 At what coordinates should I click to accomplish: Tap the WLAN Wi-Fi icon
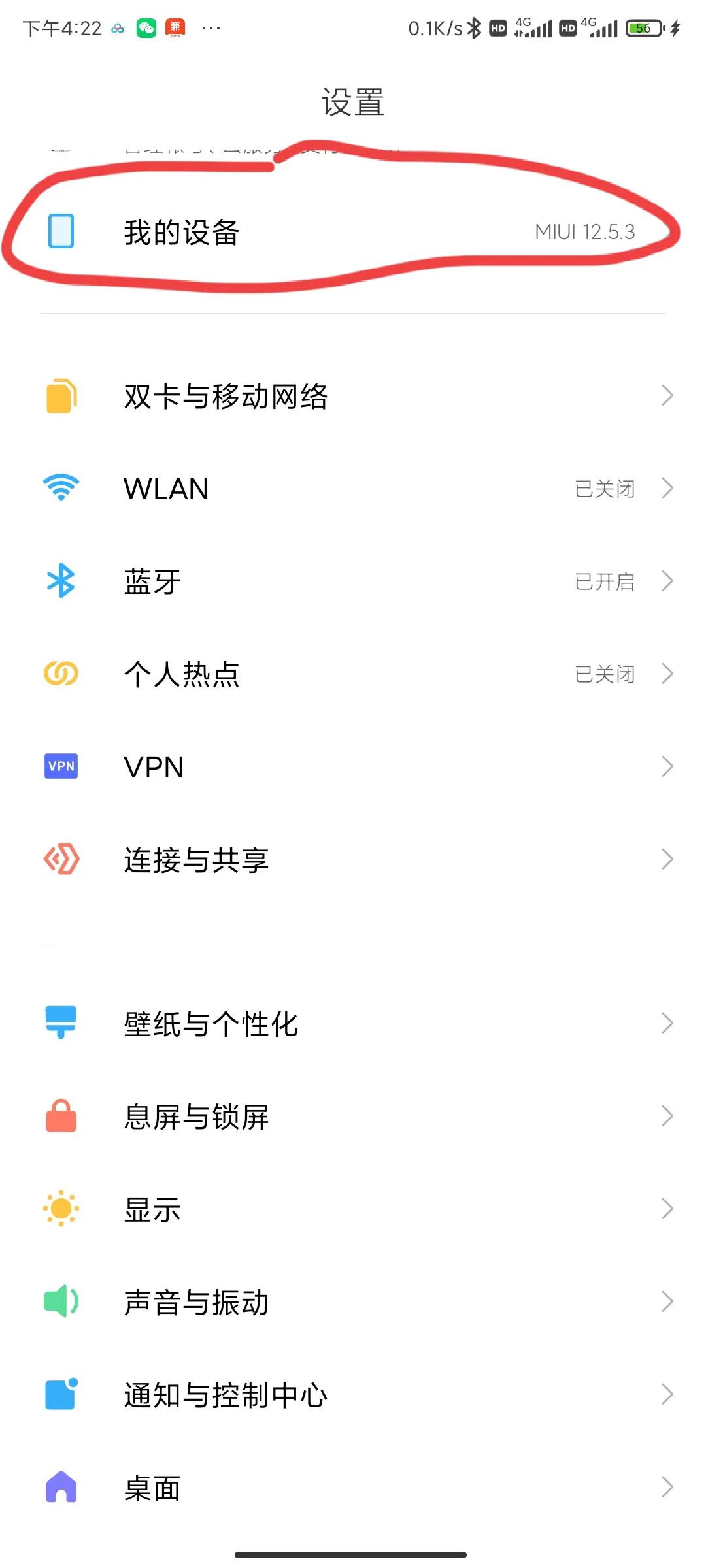(x=60, y=487)
